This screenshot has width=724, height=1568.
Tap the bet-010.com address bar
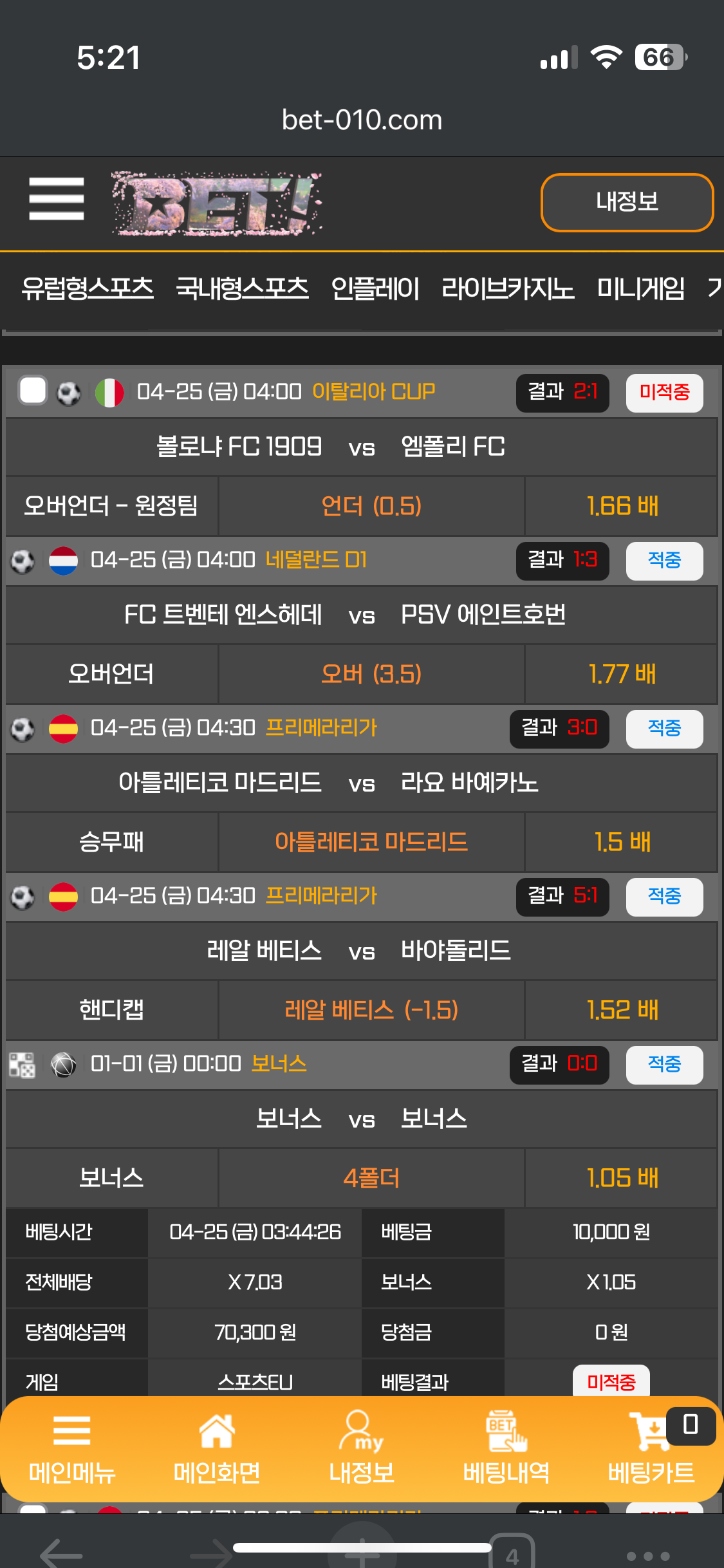point(362,120)
